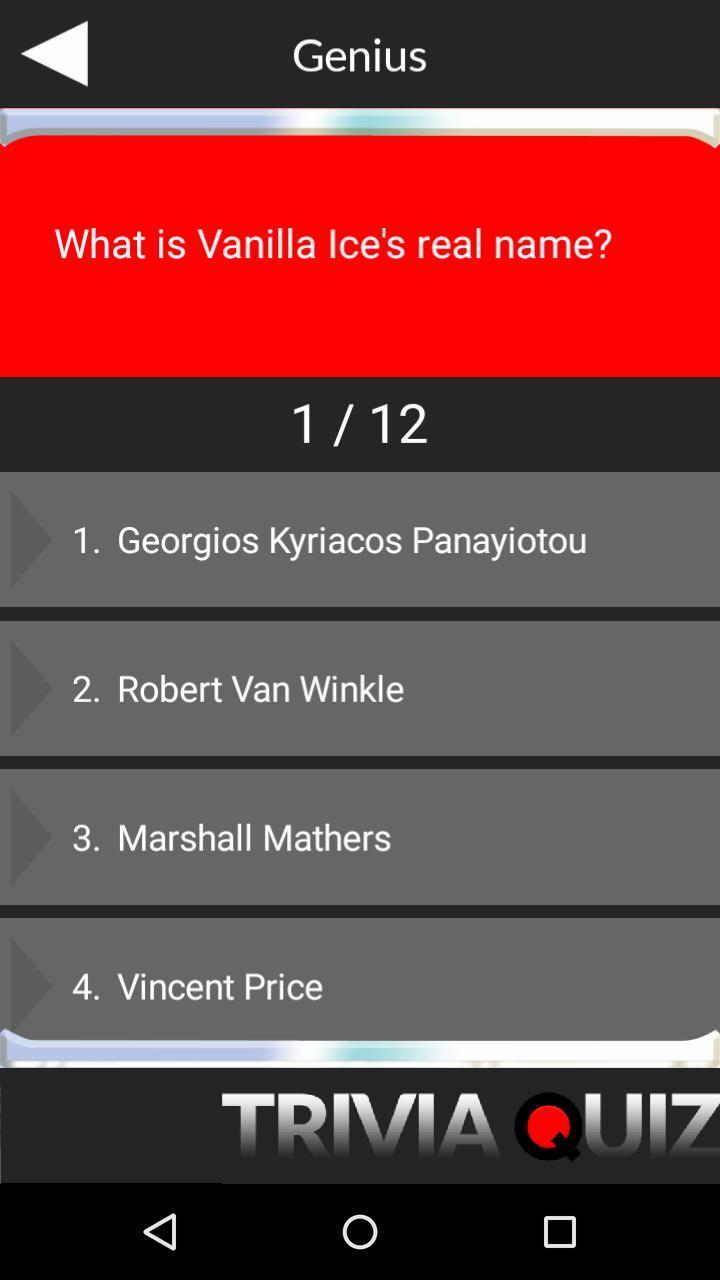The height and width of the screenshot is (1280, 720).
Task: Go back using the white arrow
Action: point(56,54)
